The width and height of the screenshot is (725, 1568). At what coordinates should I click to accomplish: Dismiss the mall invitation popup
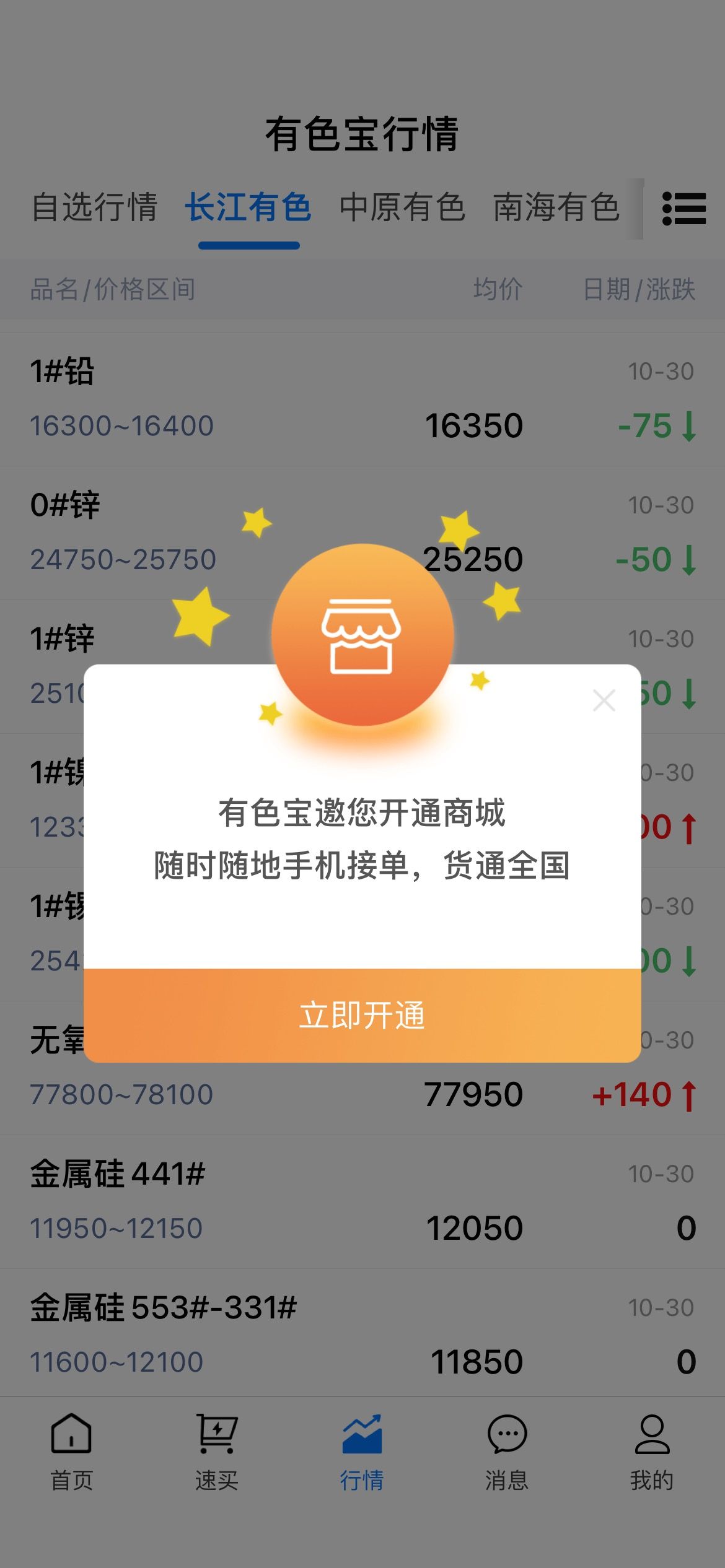coord(604,700)
